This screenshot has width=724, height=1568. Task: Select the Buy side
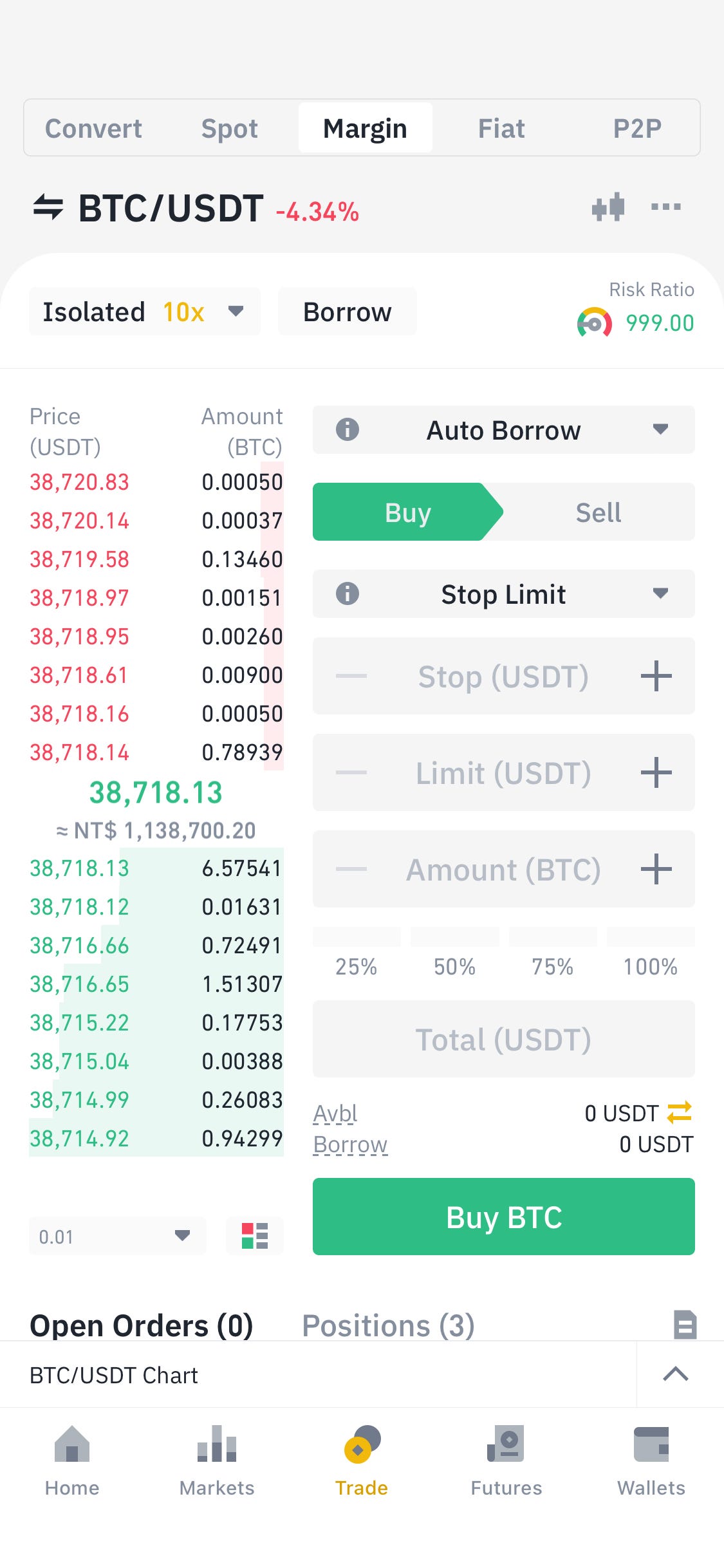tap(407, 512)
